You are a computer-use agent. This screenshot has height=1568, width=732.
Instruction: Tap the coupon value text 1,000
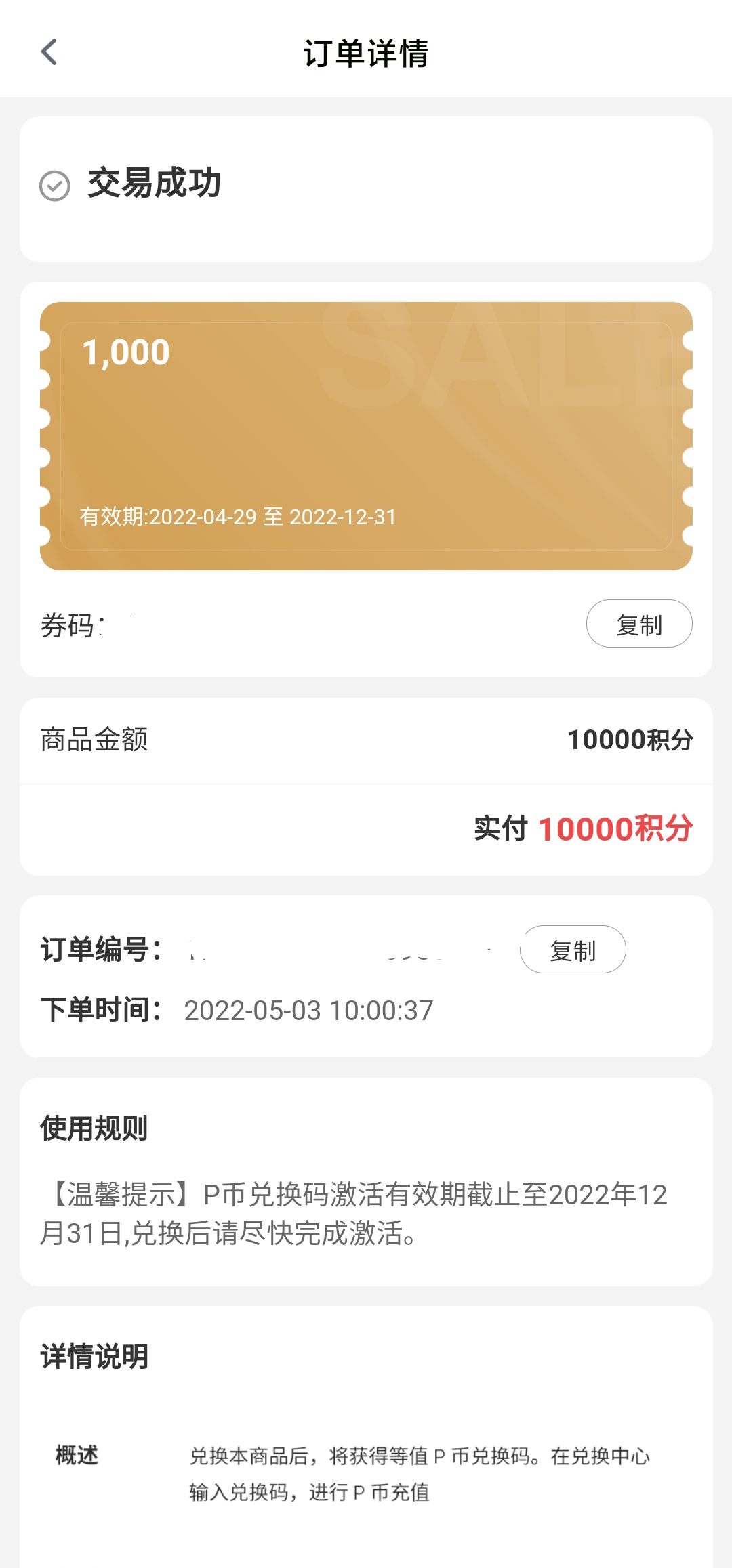[125, 352]
